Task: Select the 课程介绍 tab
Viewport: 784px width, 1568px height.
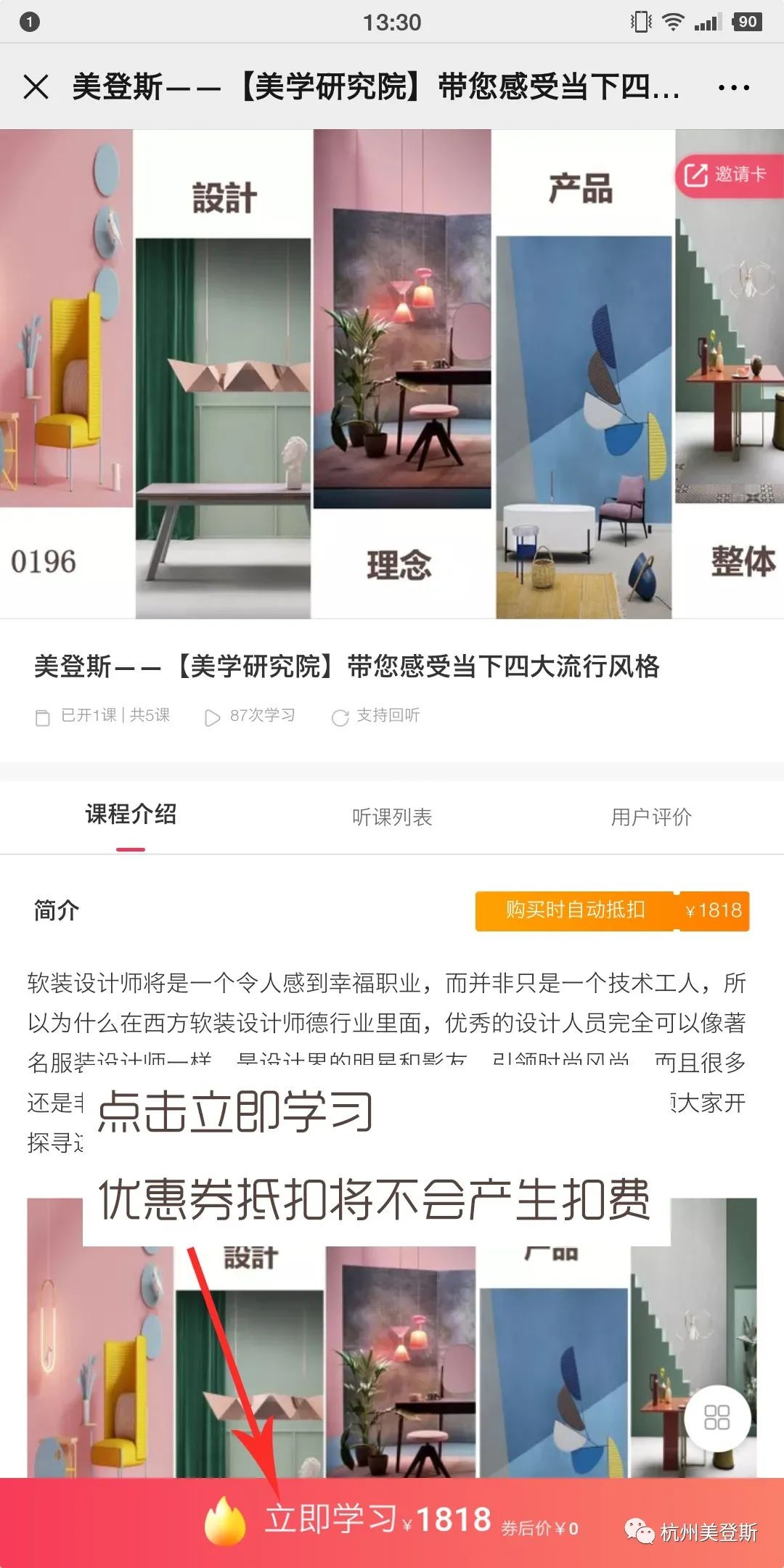Action: [x=131, y=815]
